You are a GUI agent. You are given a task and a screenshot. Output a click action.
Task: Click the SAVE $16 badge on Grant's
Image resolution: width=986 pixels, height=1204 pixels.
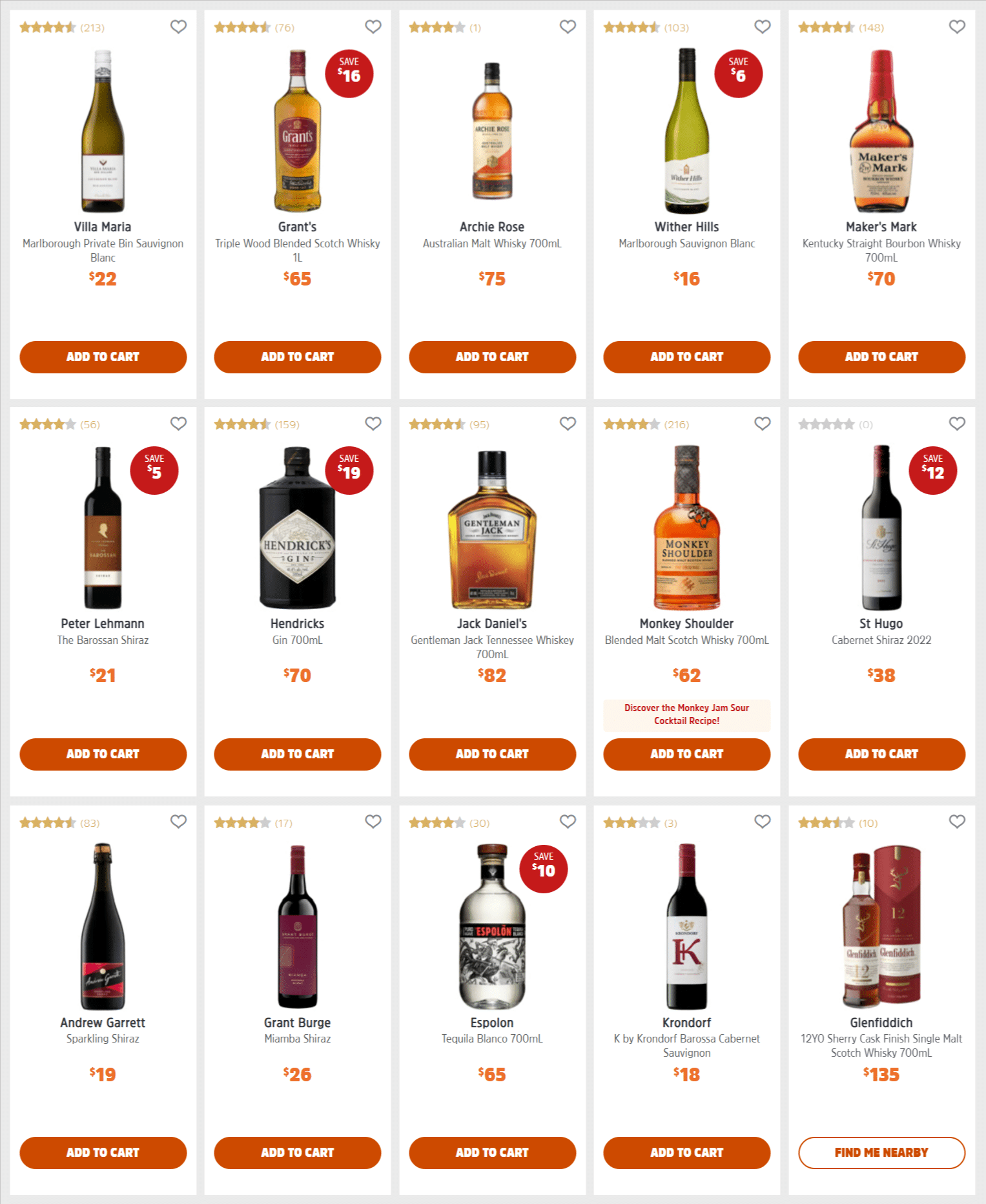tap(349, 73)
